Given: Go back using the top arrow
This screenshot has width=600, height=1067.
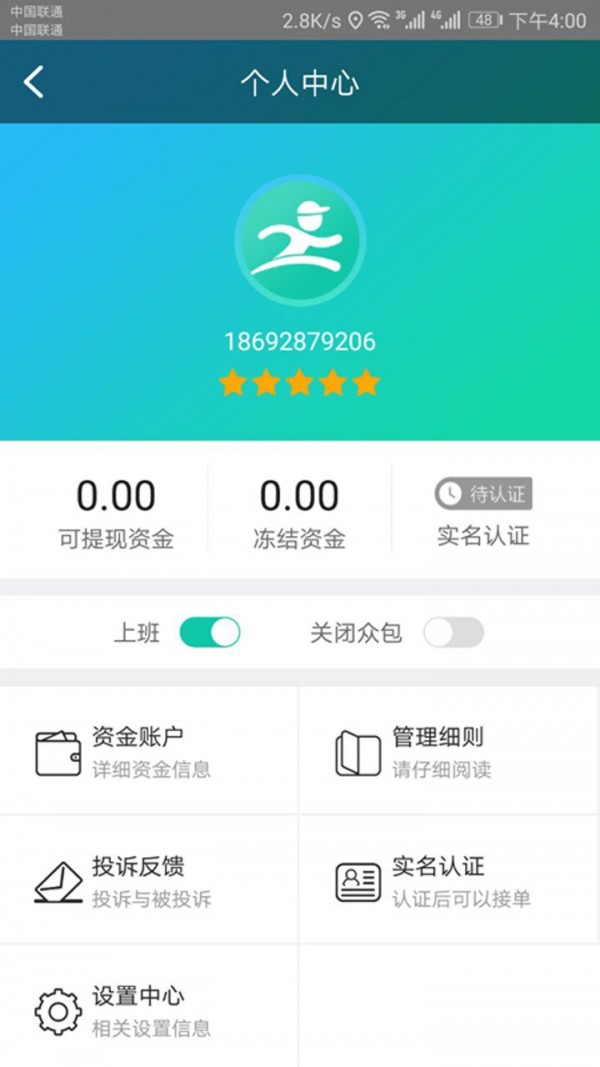Looking at the screenshot, I should click(34, 82).
